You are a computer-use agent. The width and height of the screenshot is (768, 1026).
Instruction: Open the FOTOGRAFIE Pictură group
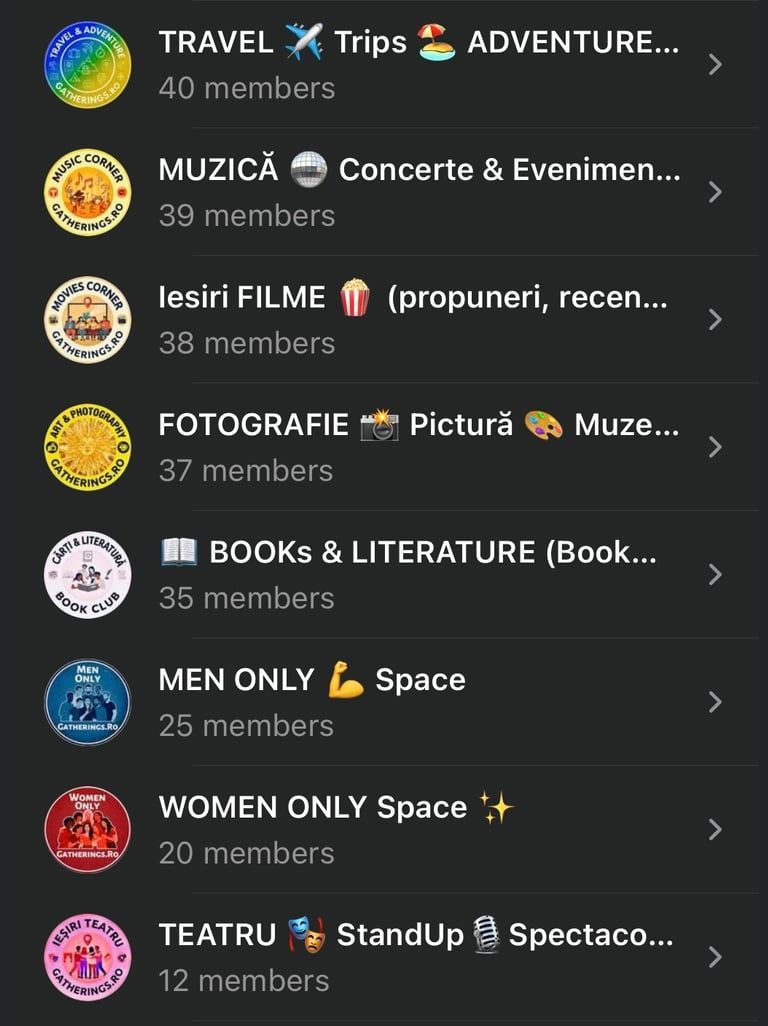tap(418, 446)
